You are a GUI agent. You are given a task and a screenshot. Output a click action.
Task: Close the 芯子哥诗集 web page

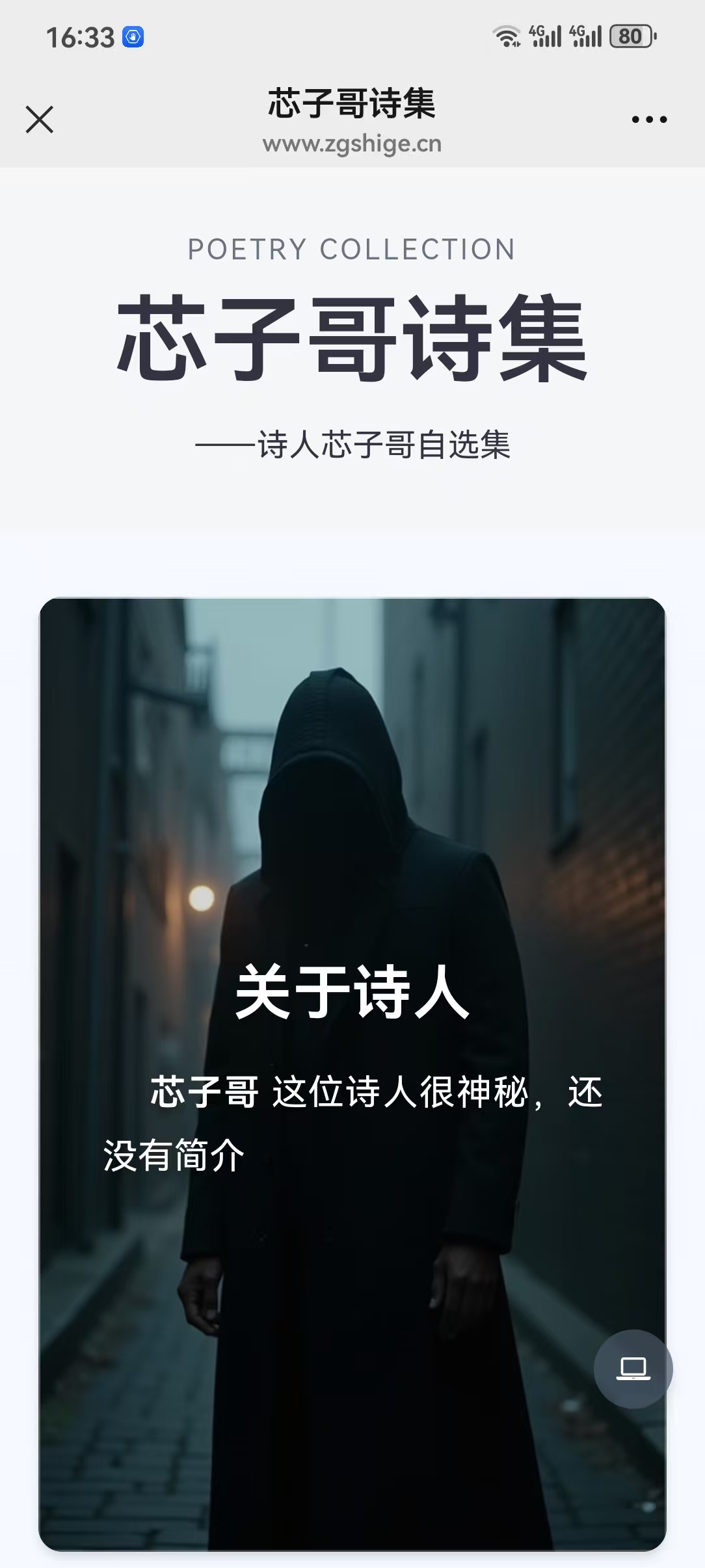[40, 120]
